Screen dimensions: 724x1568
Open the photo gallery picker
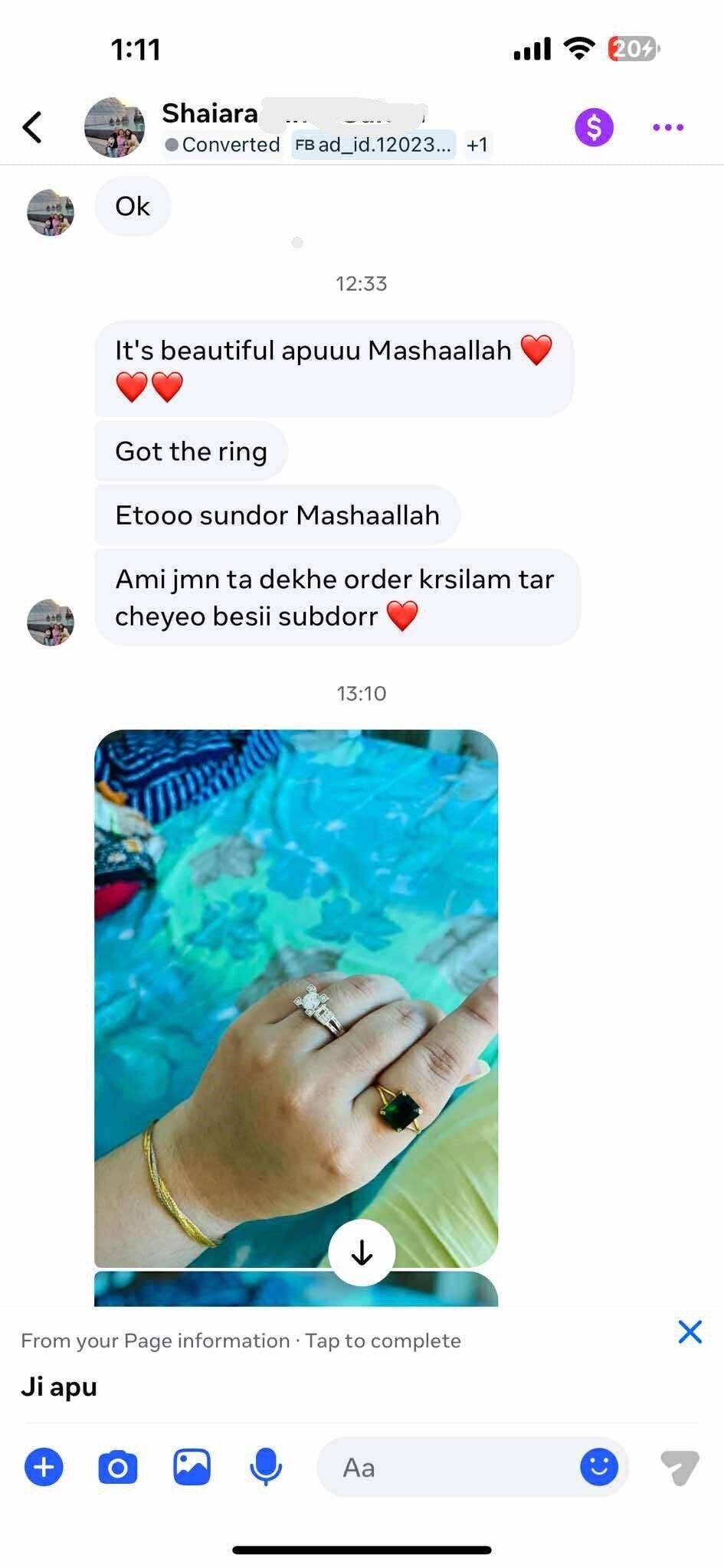coord(192,1467)
